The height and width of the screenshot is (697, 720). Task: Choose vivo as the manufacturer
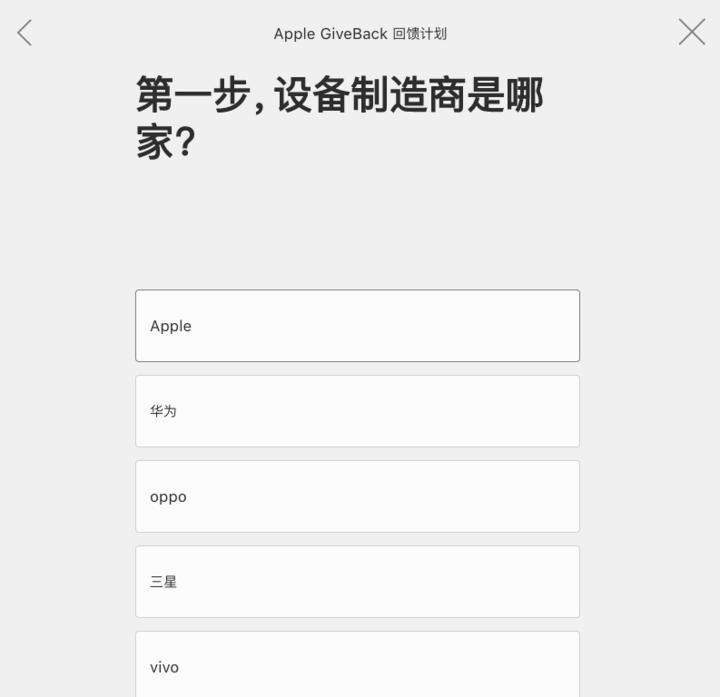(357, 665)
